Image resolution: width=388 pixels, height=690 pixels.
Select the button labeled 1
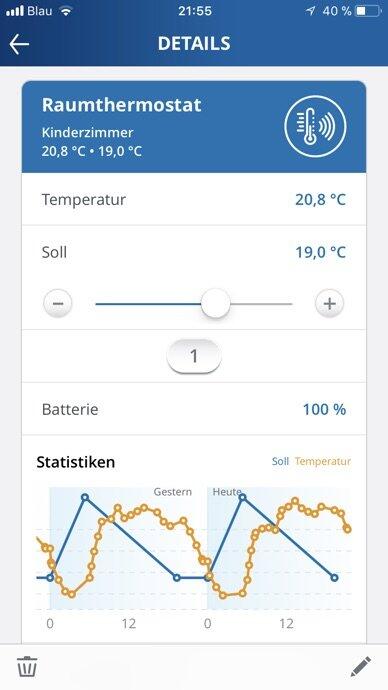pyautogui.click(x=194, y=356)
